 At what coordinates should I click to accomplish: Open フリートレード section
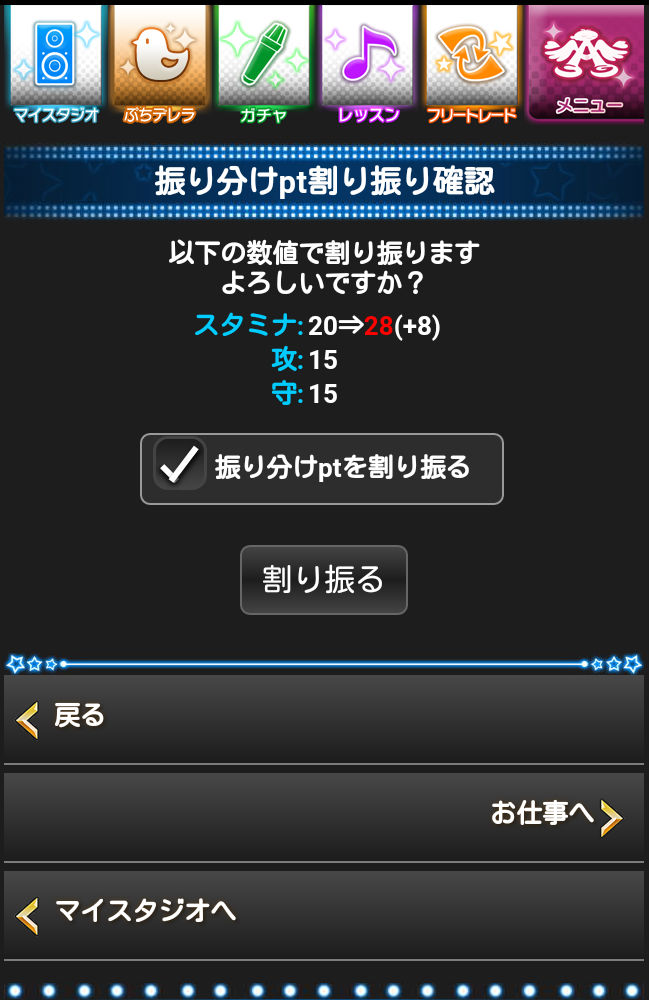click(x=471, y=63)
